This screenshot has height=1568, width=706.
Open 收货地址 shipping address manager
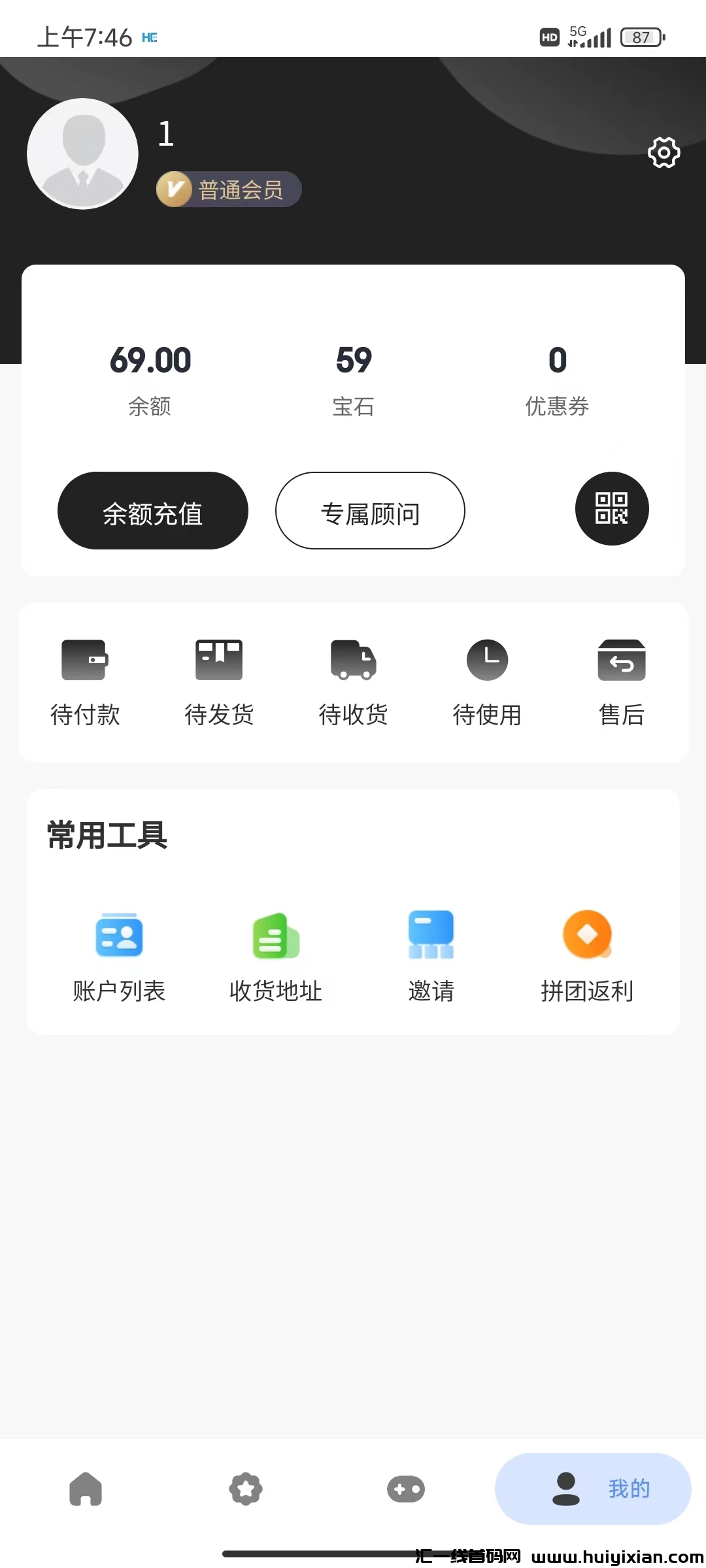click(275, 954)
